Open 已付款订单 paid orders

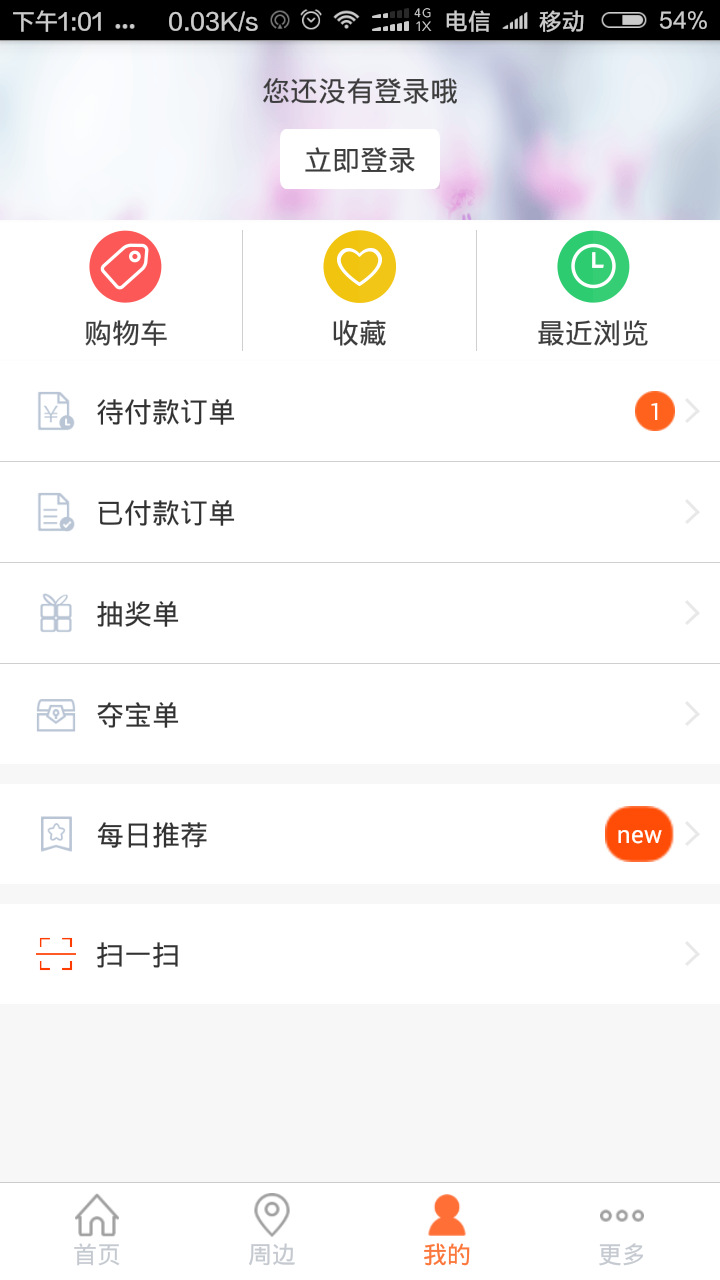pyautogui.click(x=360, y=513)
